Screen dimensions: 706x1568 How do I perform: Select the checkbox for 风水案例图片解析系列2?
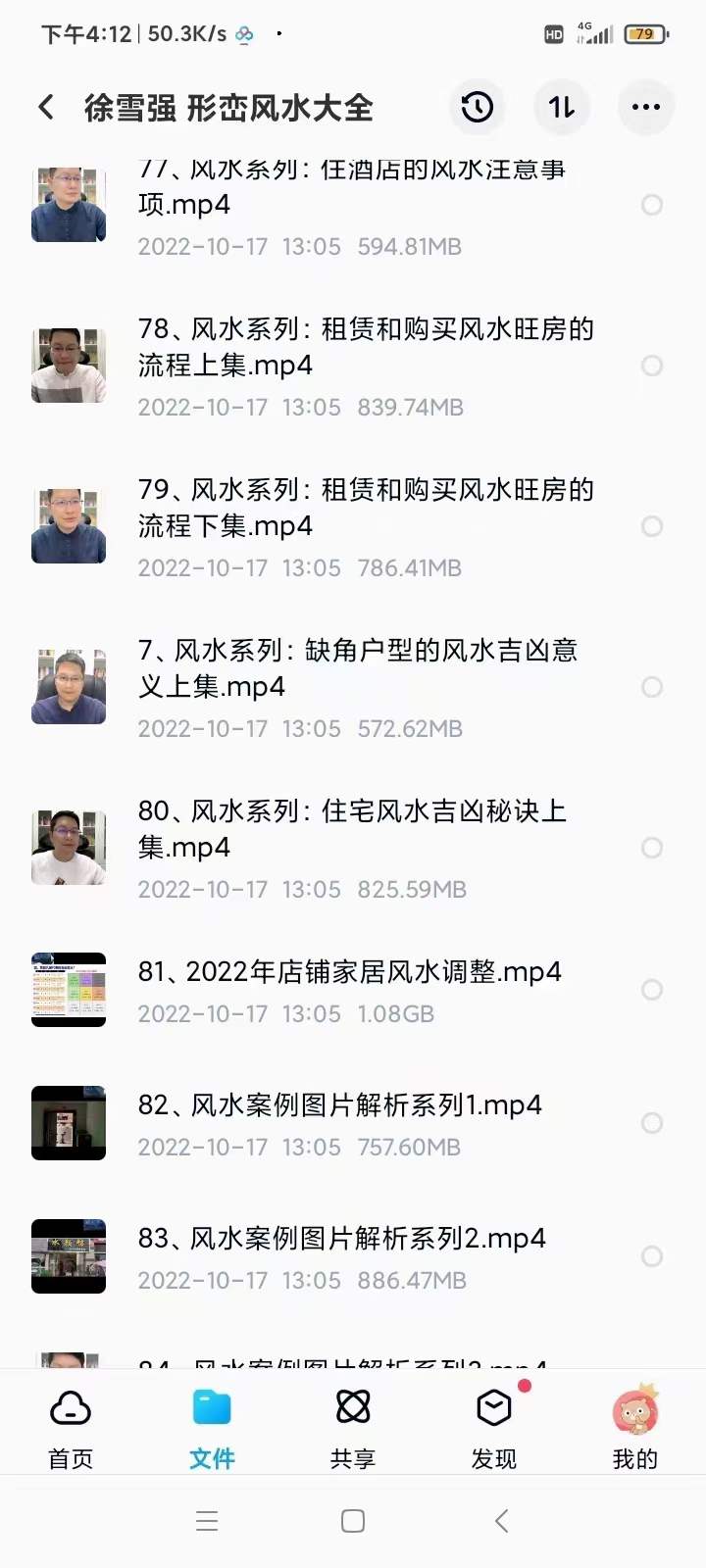point(652,1256)
